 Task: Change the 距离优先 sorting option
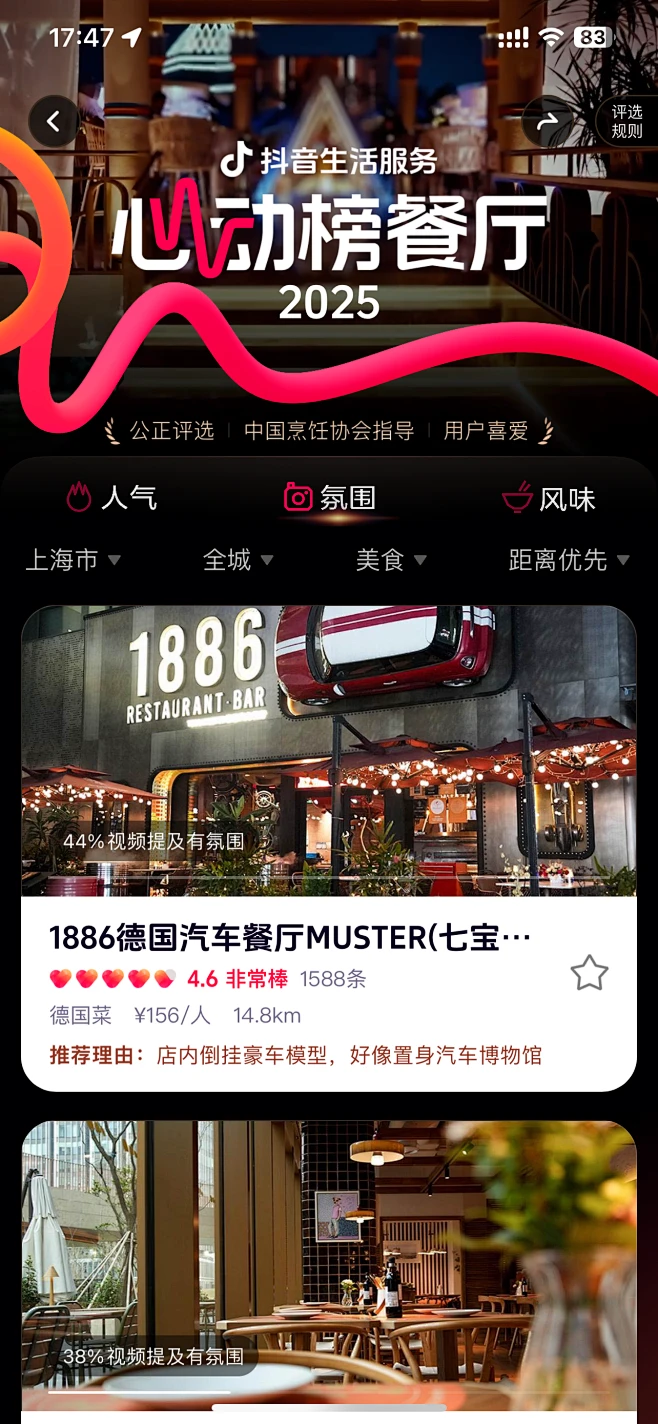click(x=568, y=560)
